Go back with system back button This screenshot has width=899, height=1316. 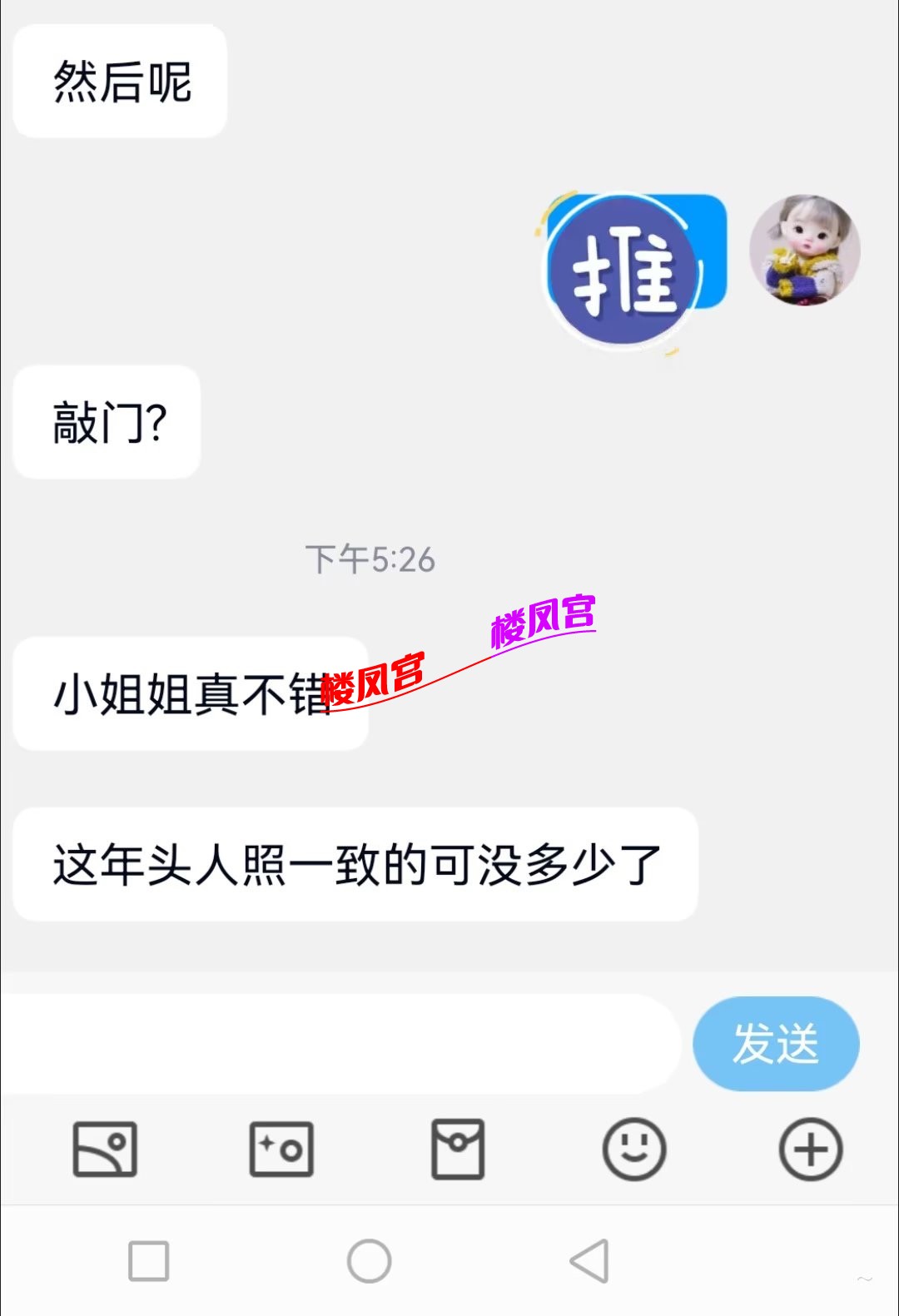(589, 1260)
